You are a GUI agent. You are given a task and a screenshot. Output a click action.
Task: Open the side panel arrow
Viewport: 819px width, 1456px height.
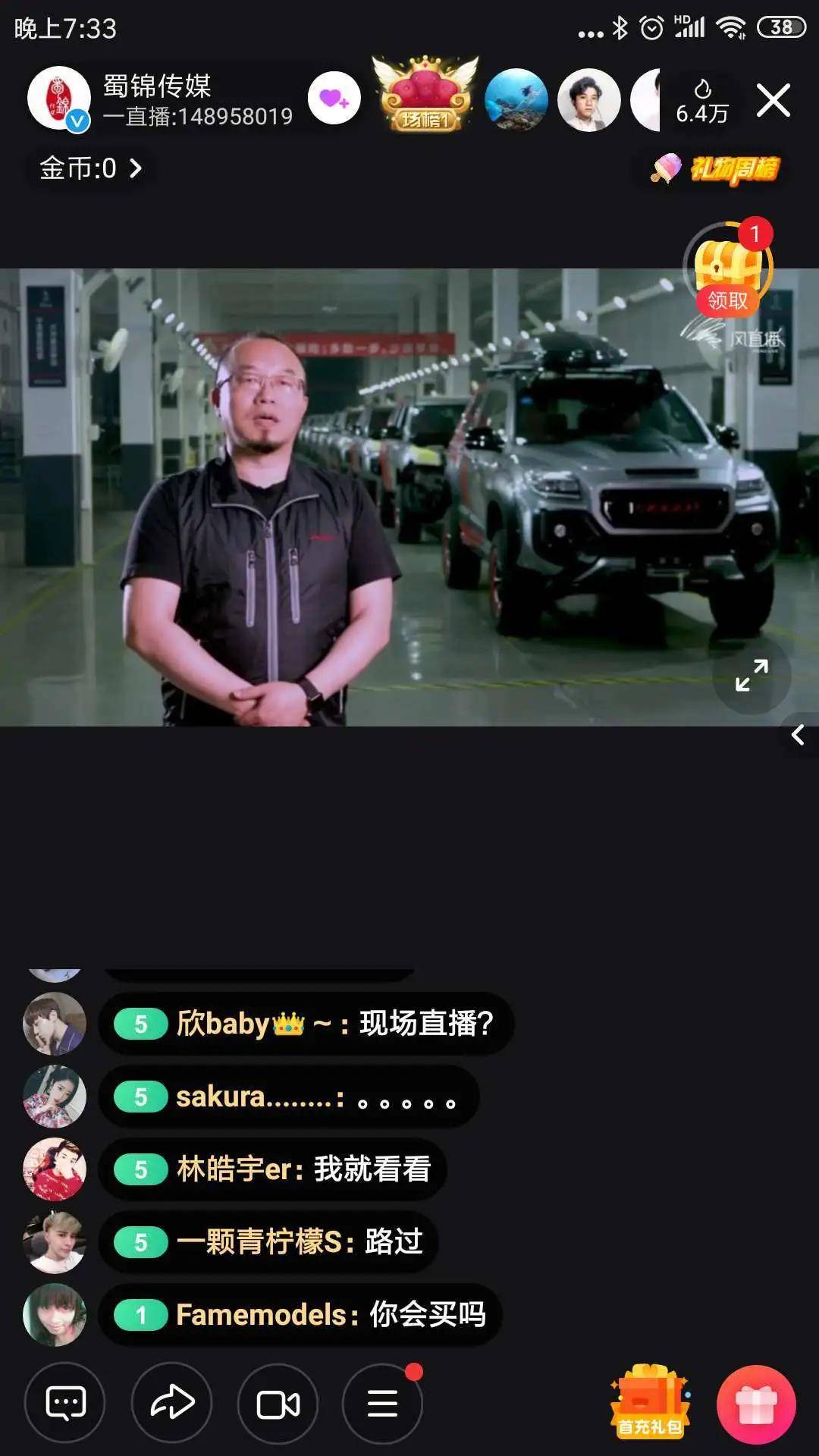click(799, 735)
